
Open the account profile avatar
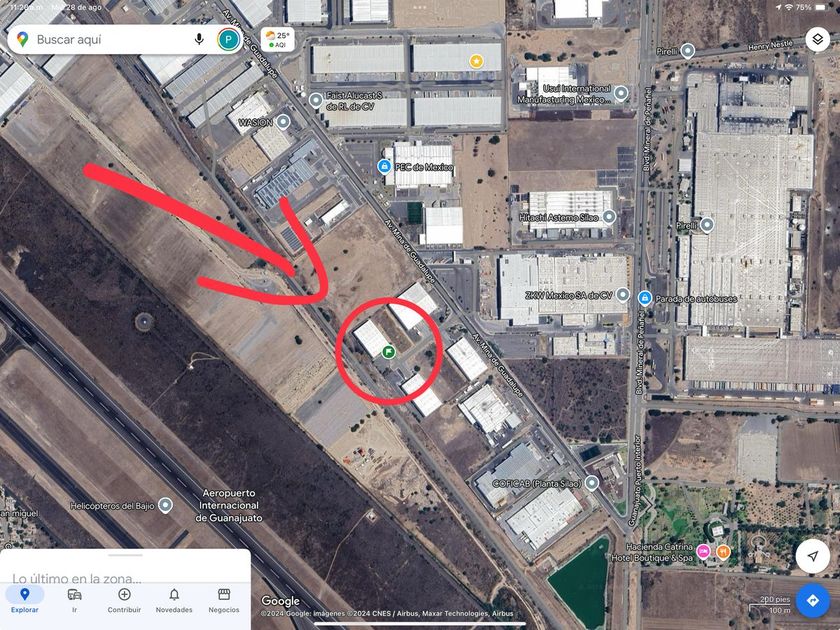tap(228, 39)
